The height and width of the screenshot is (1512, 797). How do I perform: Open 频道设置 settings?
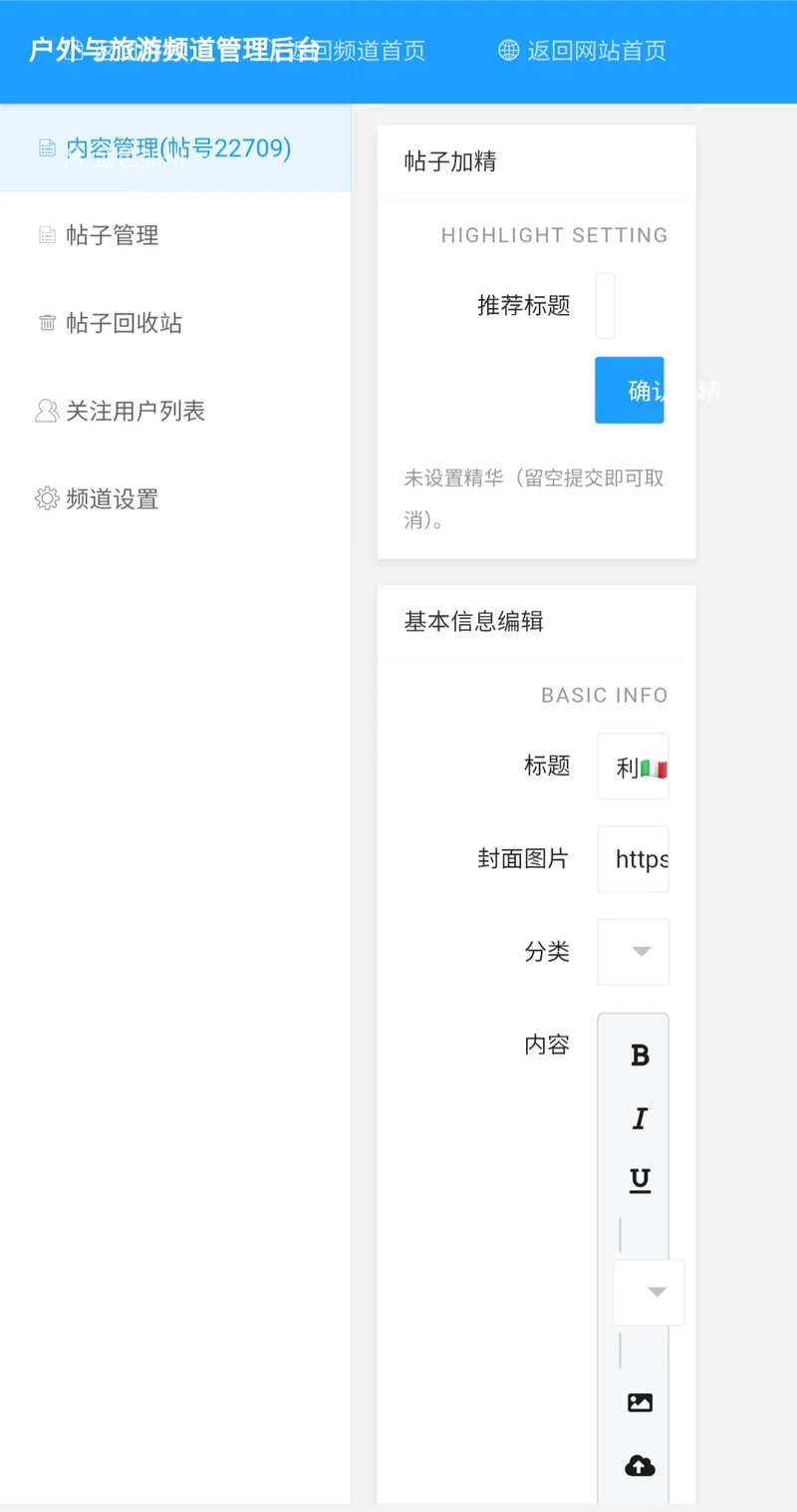[x=112, y=498]
